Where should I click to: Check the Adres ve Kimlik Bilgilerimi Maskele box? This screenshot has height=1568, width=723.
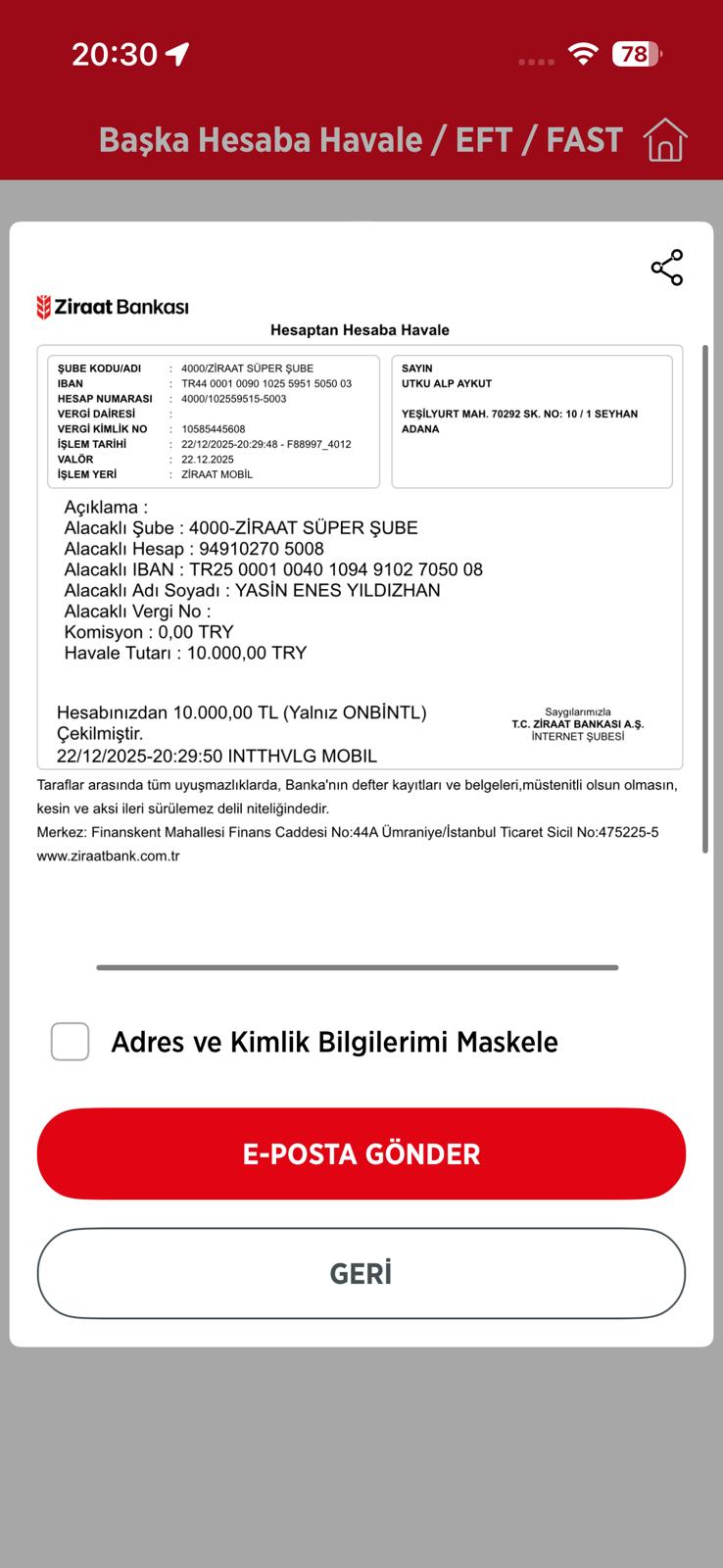[71, 1041]
